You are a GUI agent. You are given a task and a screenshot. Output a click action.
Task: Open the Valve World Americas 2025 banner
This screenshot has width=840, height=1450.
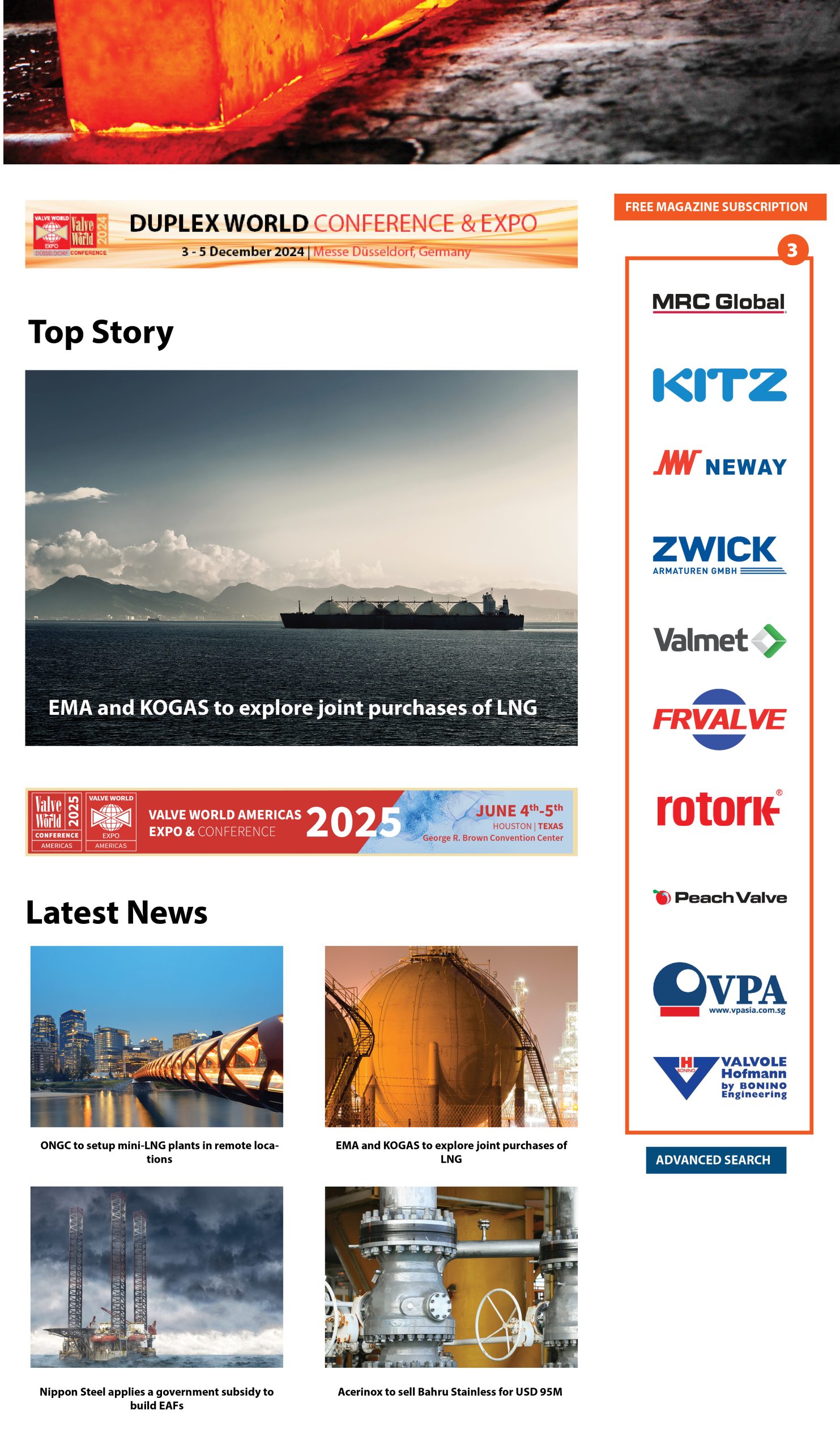pos(301,822)
